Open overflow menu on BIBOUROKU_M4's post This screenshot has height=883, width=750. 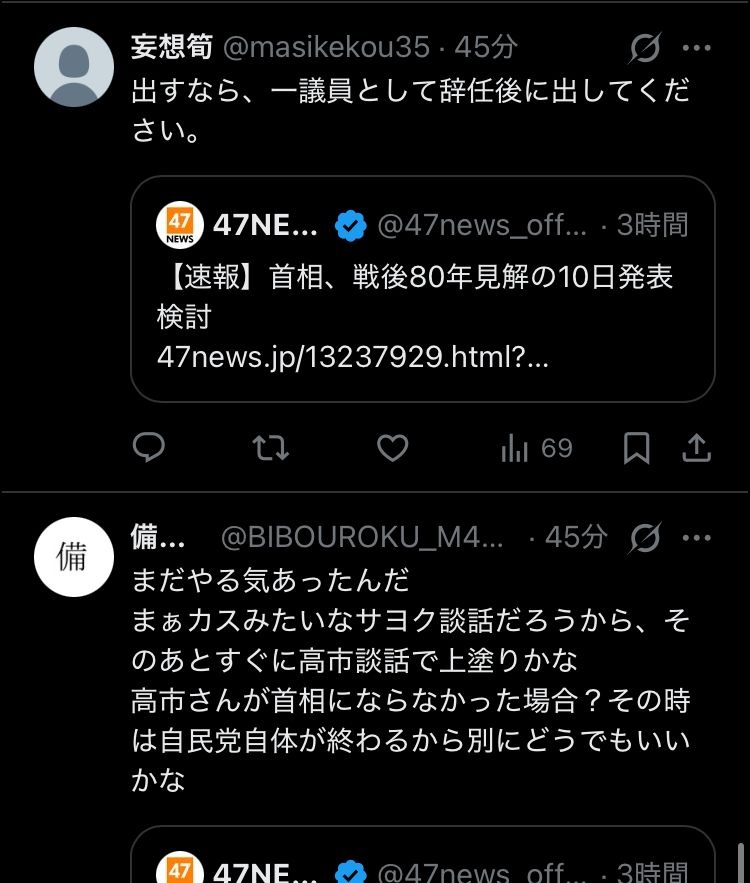697,537
